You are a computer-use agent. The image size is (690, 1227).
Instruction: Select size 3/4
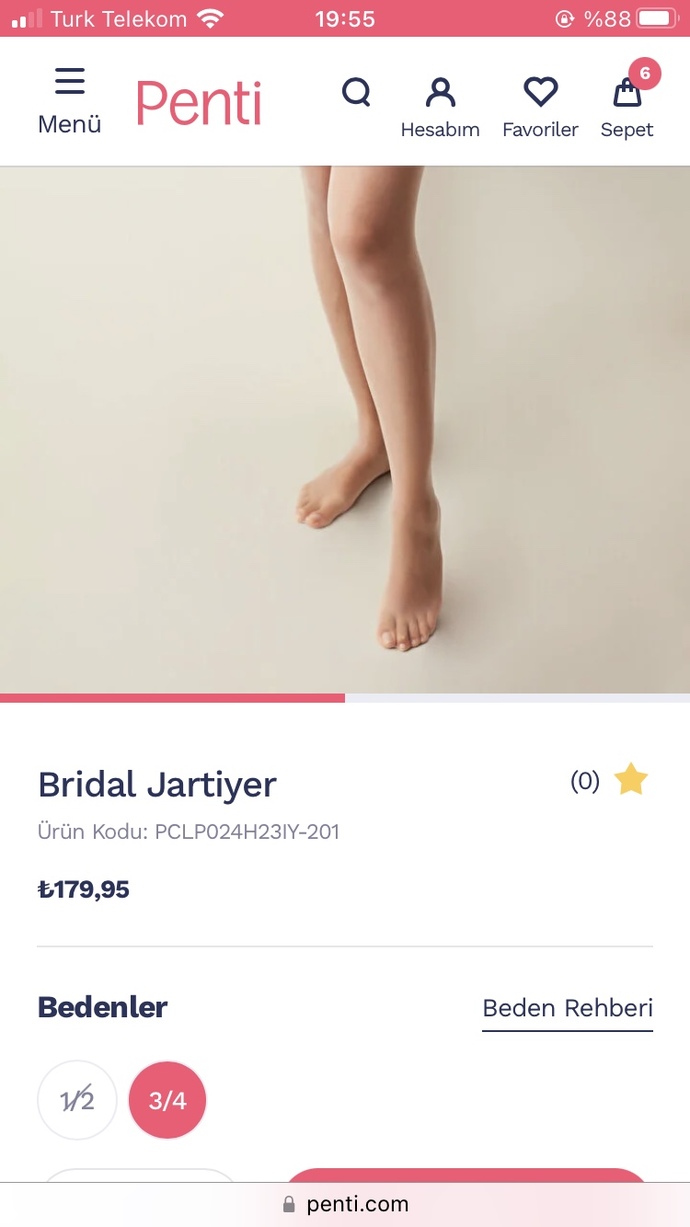[168, 1101]
